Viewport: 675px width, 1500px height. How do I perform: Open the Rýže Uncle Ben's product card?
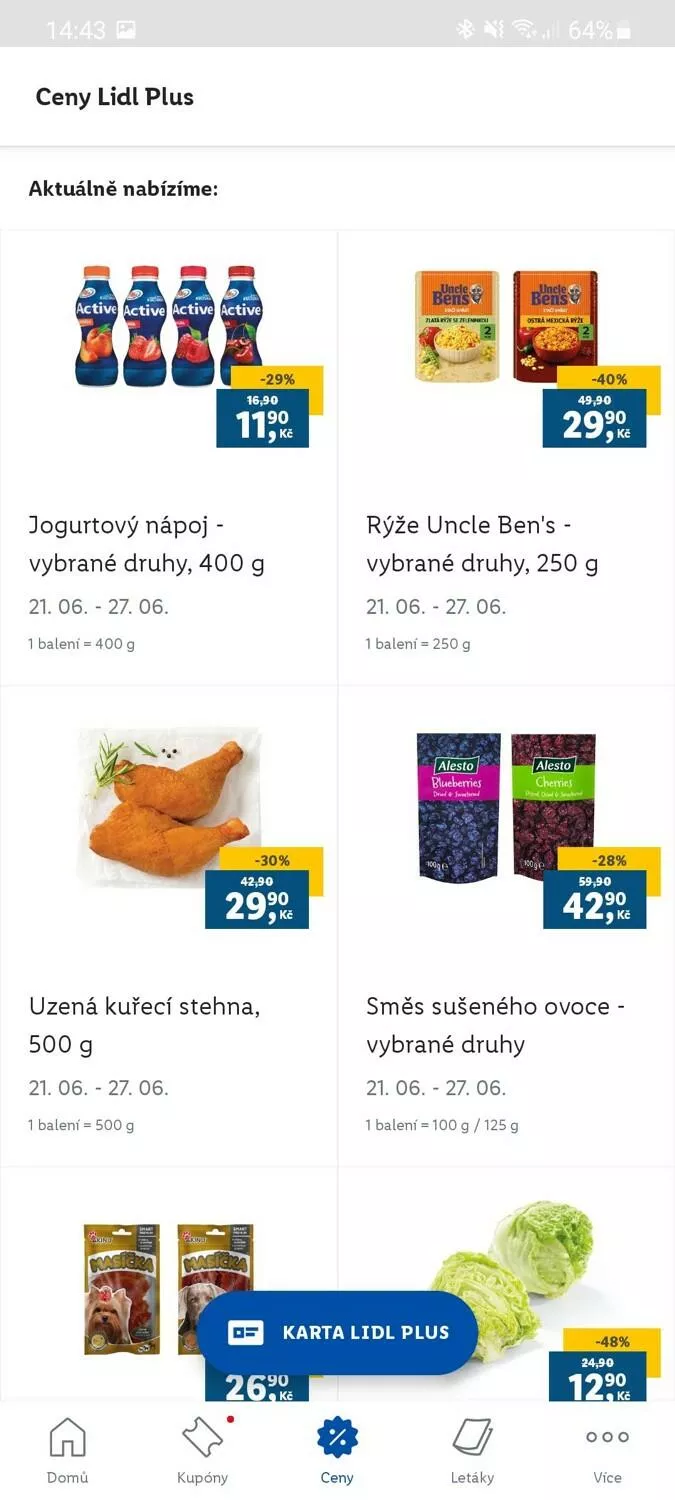coord(506,458)
